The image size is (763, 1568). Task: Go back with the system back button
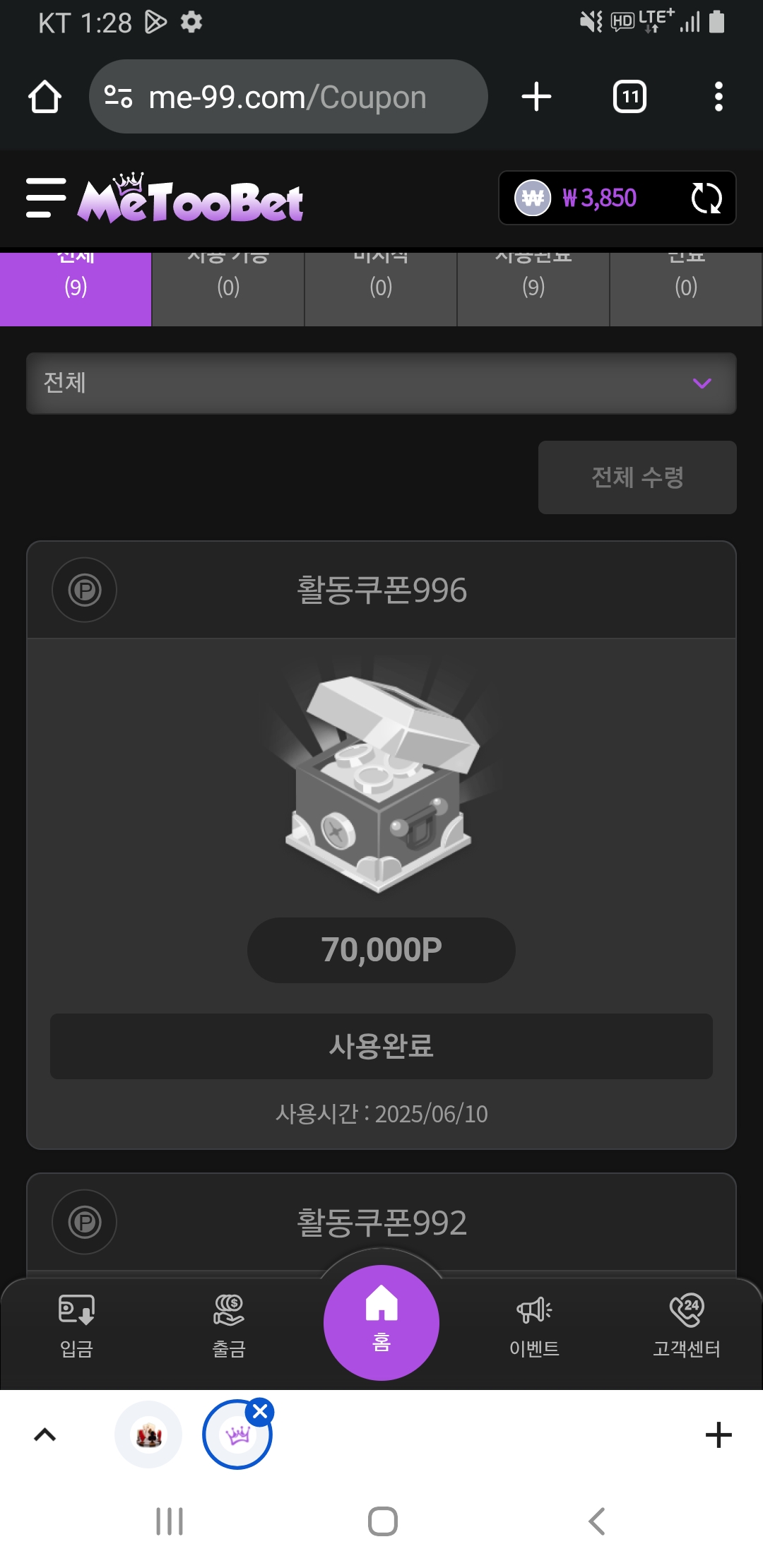point(597,1521)
